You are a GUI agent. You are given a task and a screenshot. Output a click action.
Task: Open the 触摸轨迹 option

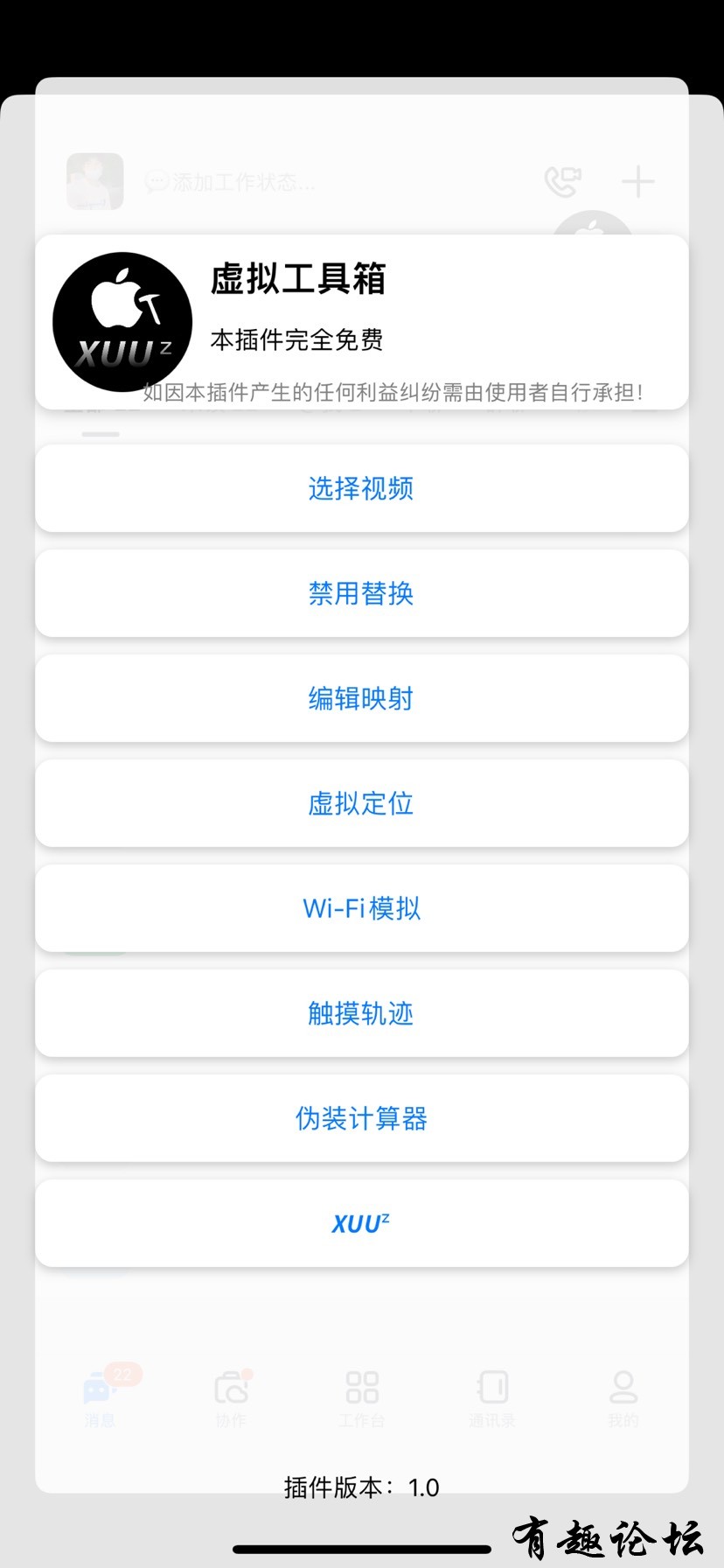click(361, 1013)
